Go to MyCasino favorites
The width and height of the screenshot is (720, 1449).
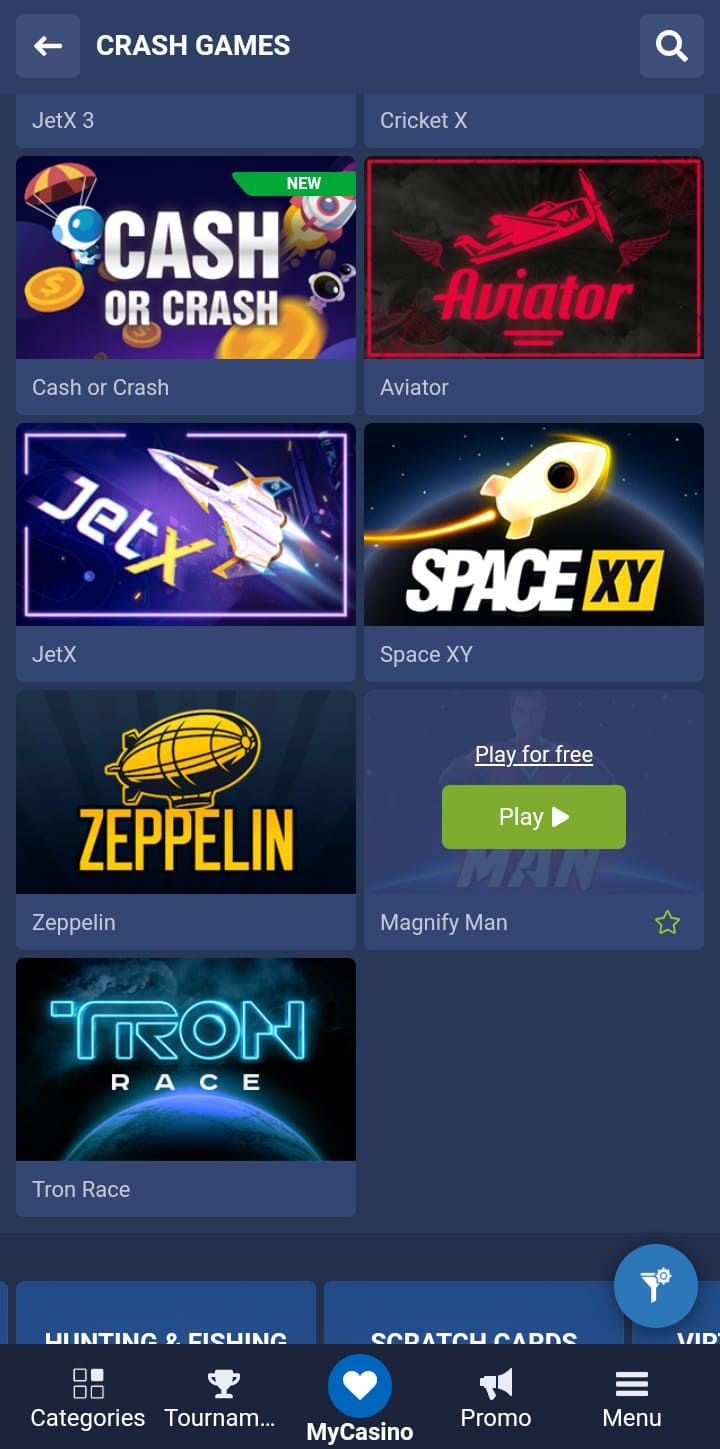[x=360, y=1398]
